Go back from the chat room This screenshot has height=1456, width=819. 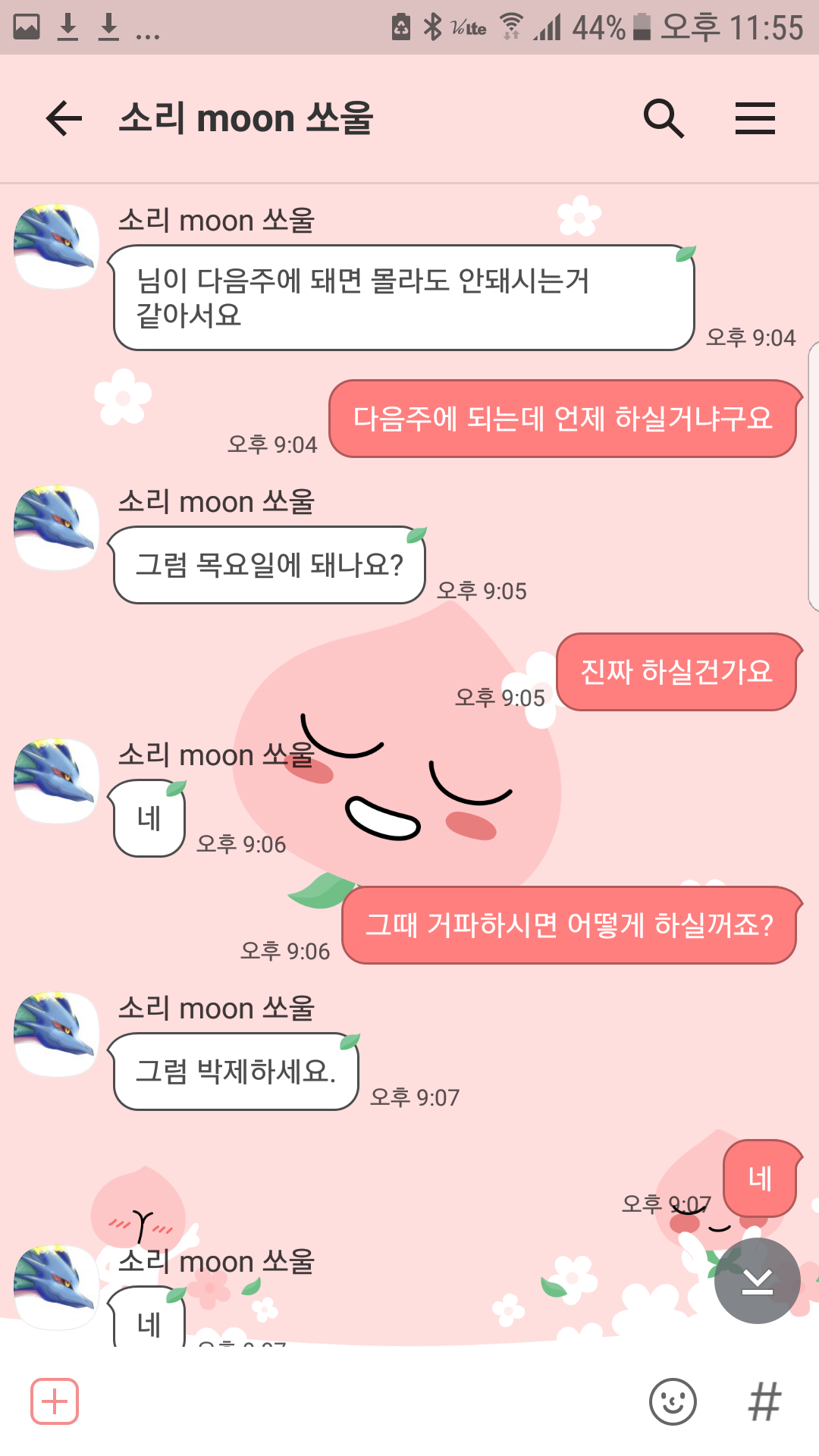[64, 118]
